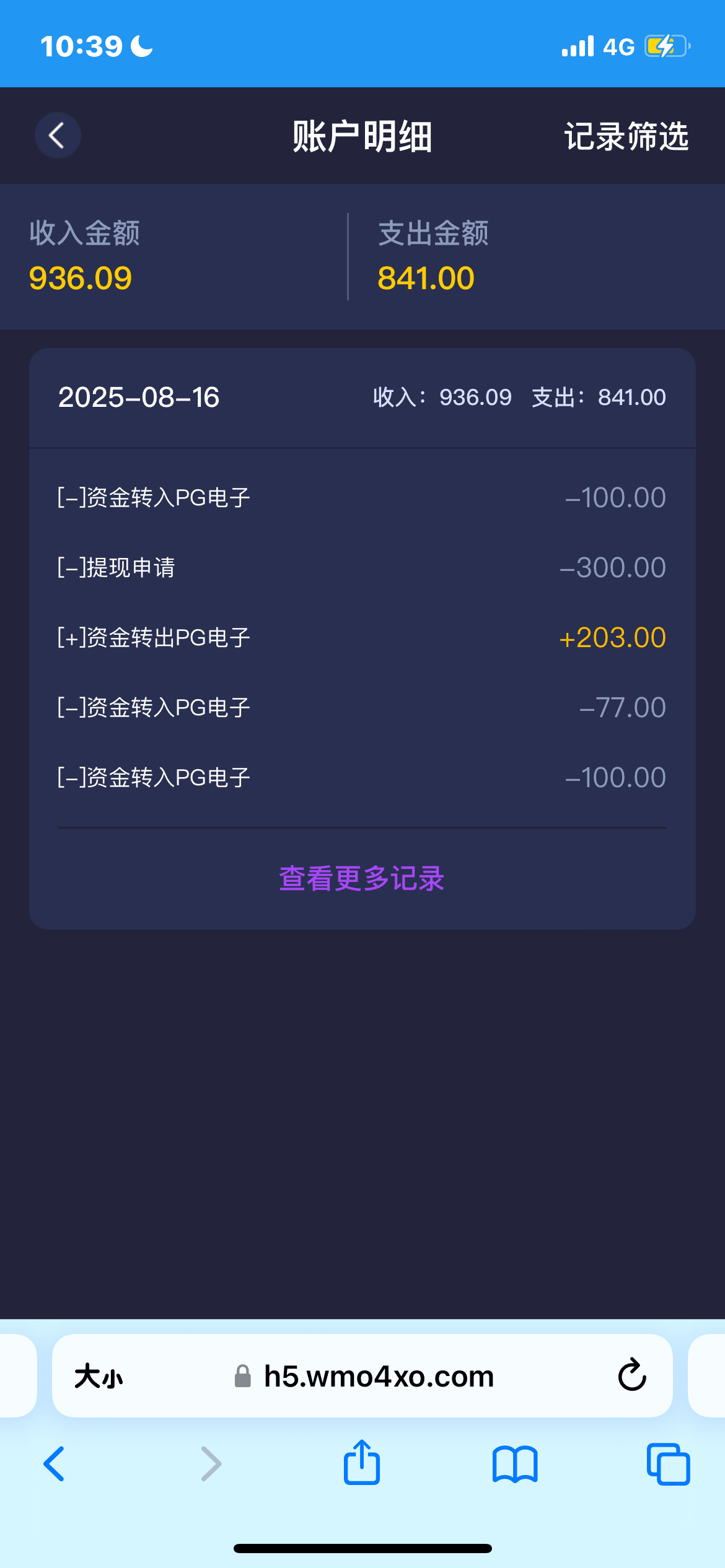
Task: Open the 大小 page size menu
Action: 99,1377
